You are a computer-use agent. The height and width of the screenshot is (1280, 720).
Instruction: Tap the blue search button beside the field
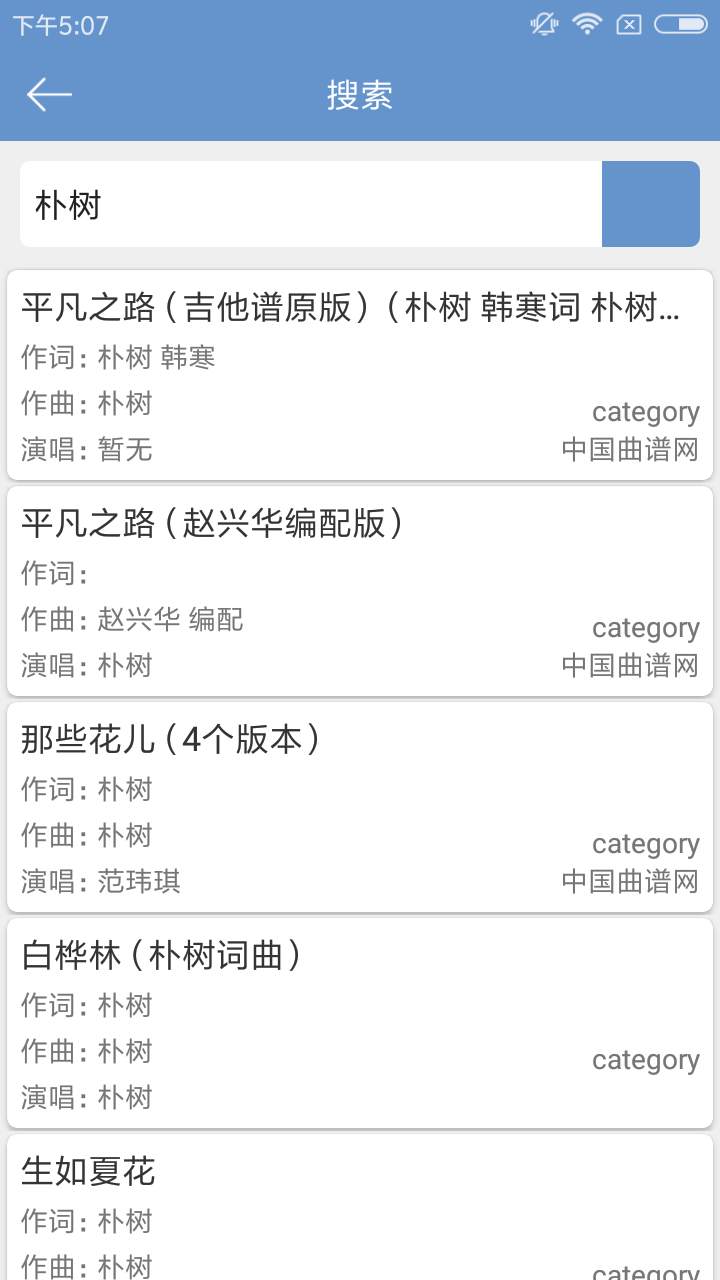[651, 204]
